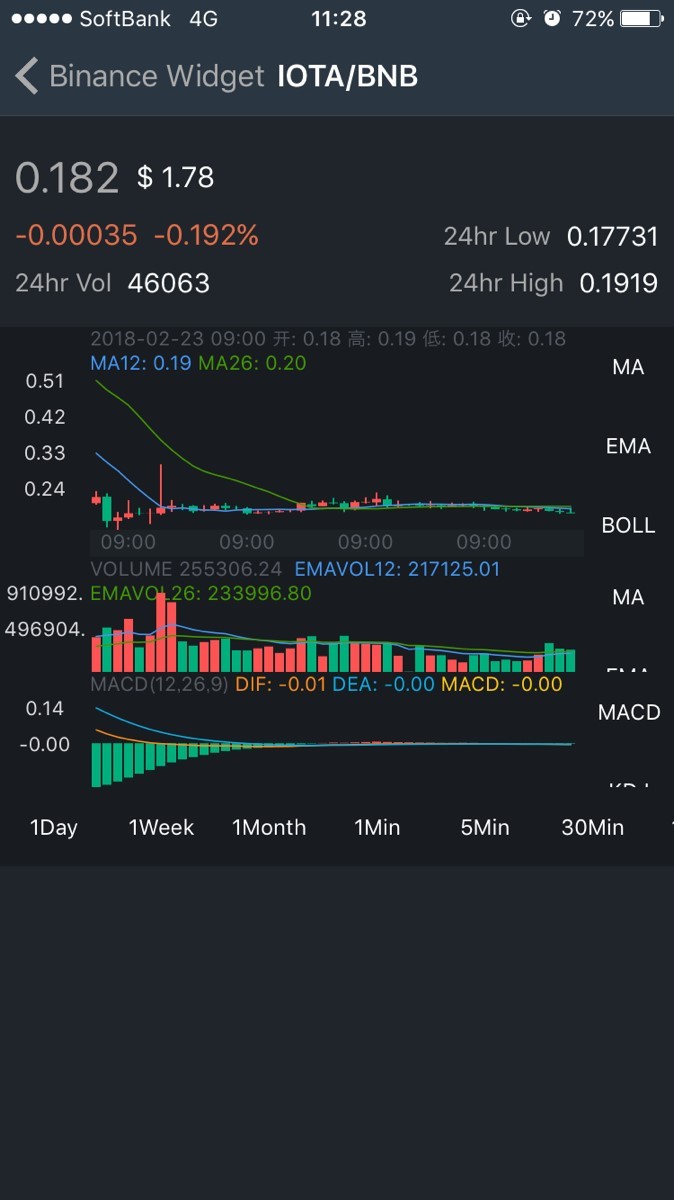Choose MA indicator for price chart
The height and width of the screenshot is (1200, 674).
tap(628, 367)
